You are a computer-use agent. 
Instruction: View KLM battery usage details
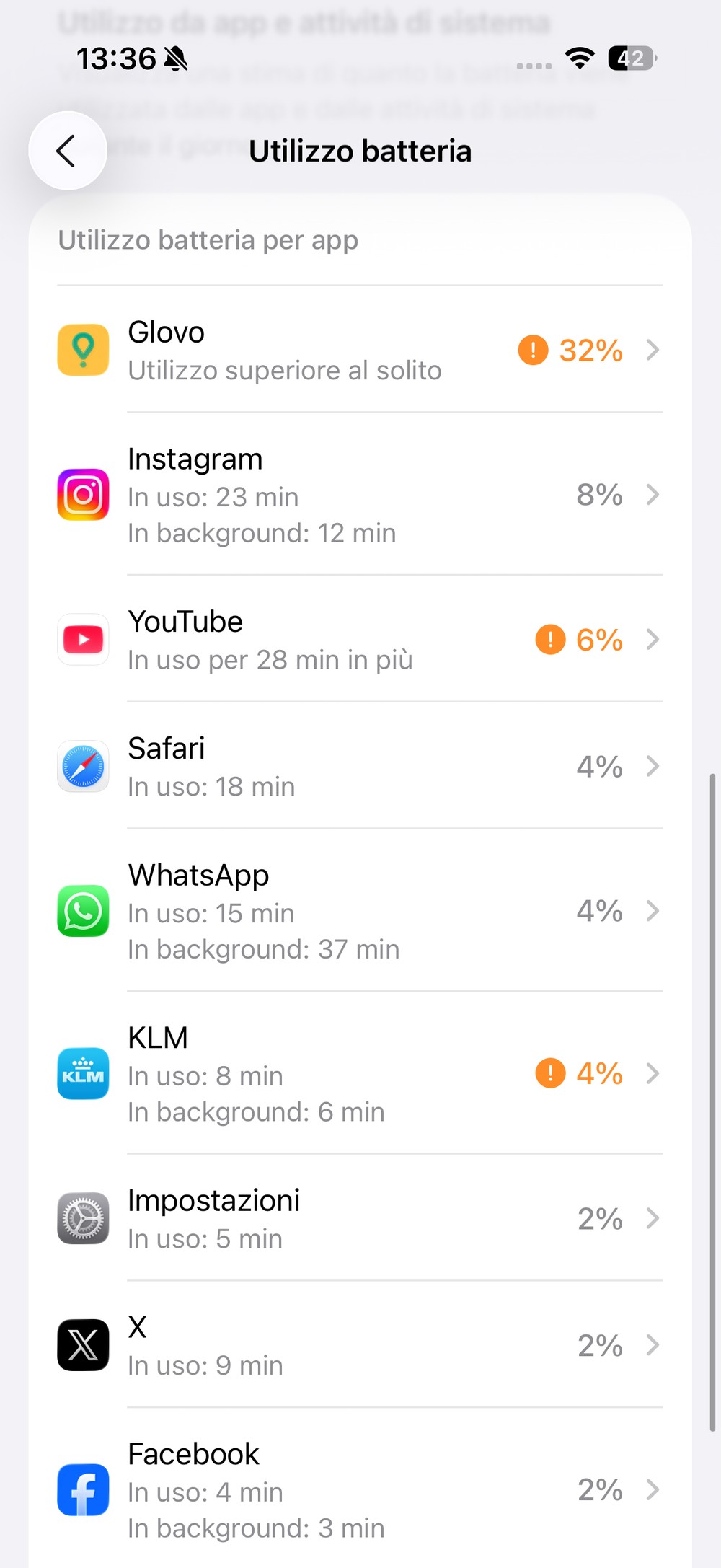tap(359, 1074)
